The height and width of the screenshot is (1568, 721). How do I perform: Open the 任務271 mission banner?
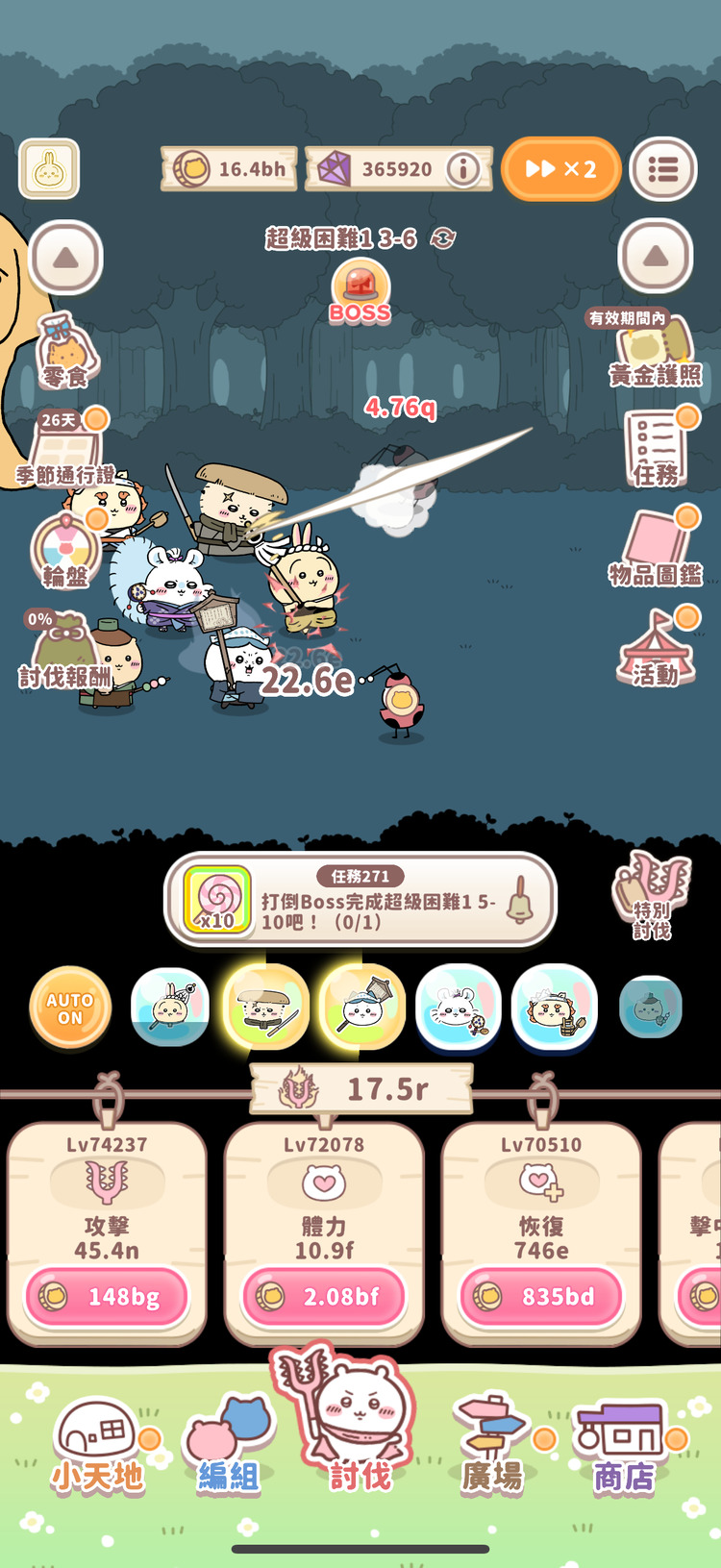pyautogui.click(x=360, y=901)
